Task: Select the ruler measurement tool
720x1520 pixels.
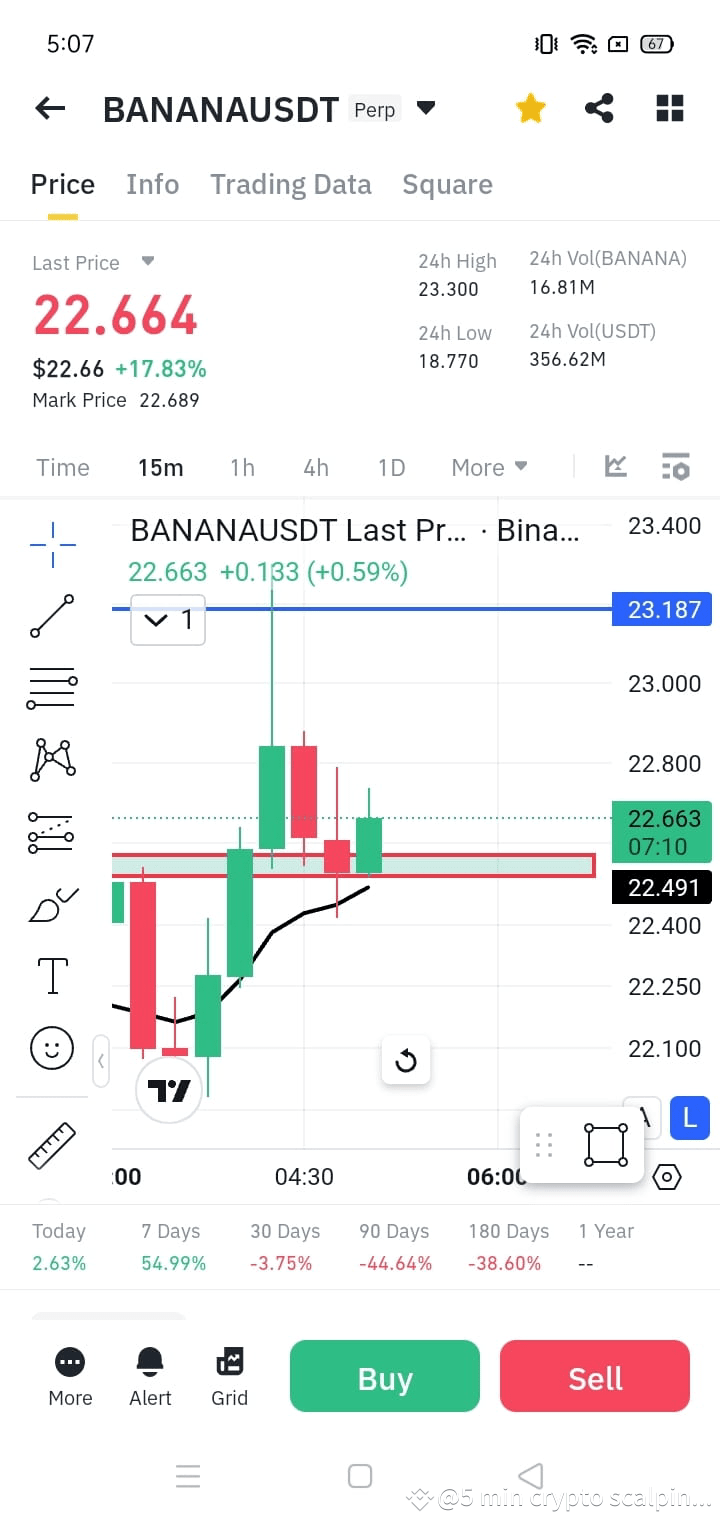Action: (51, 1145)
